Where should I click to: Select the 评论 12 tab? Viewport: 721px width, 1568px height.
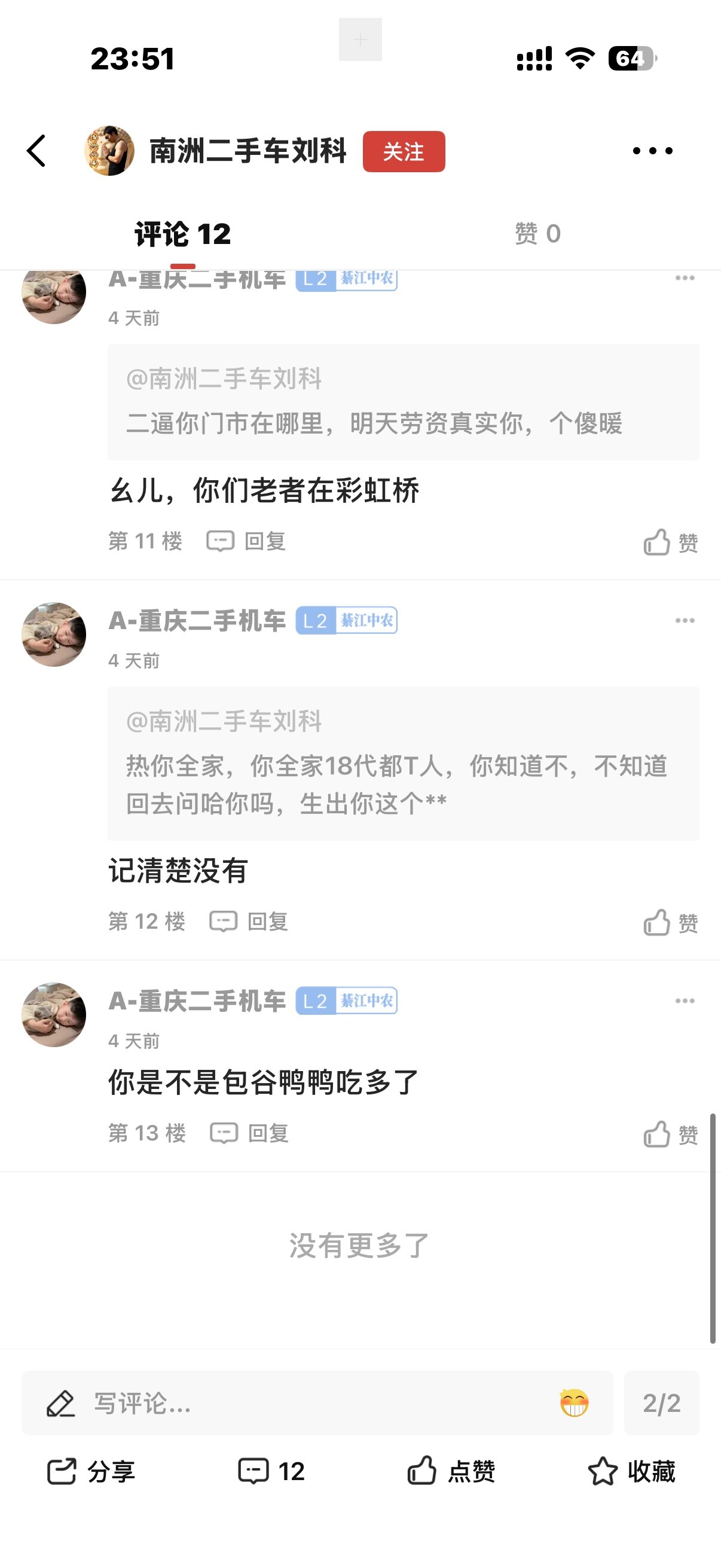(x=182, y=234)
